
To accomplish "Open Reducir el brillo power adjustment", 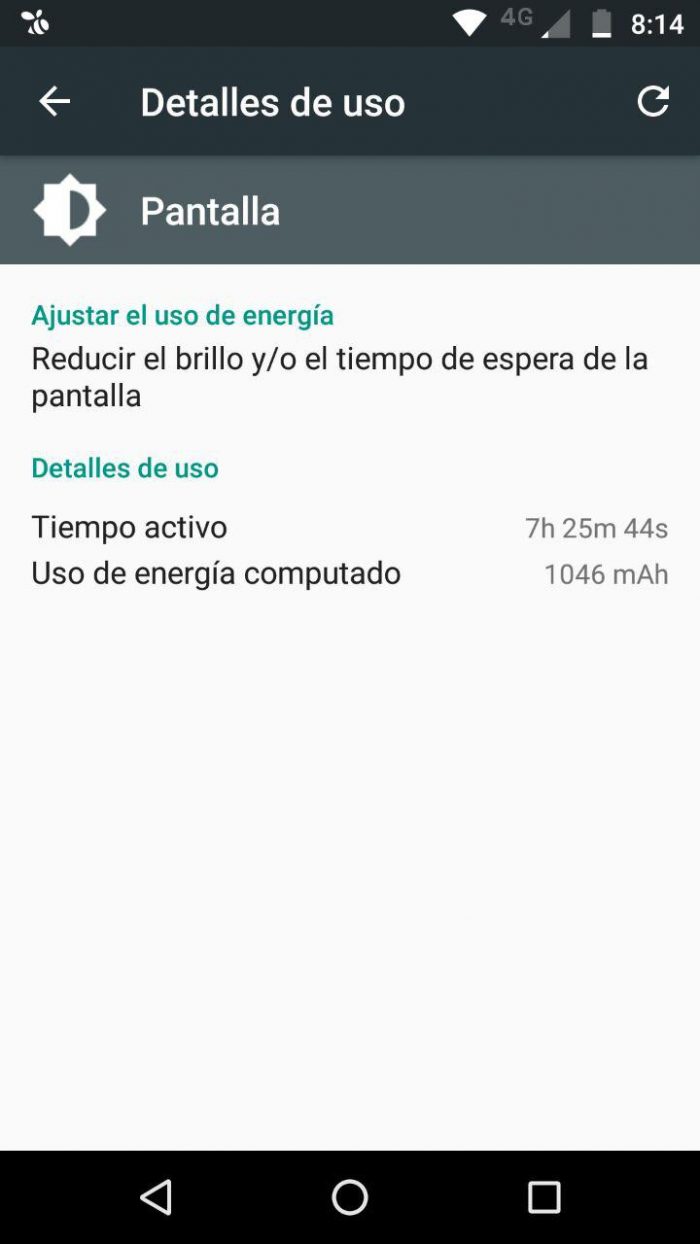I will point(339,376).
